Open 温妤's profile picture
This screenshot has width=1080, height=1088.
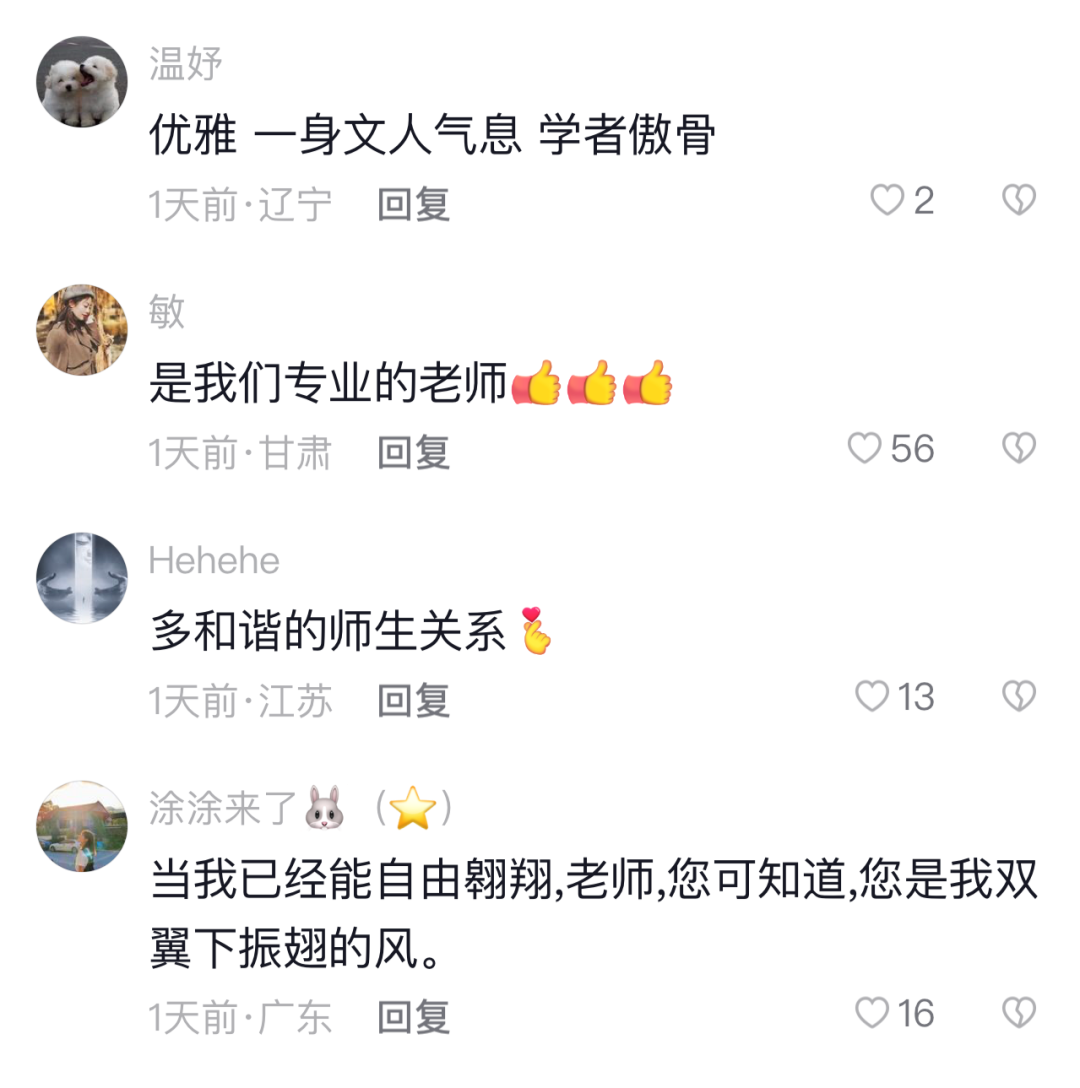[x=82, y=82]
